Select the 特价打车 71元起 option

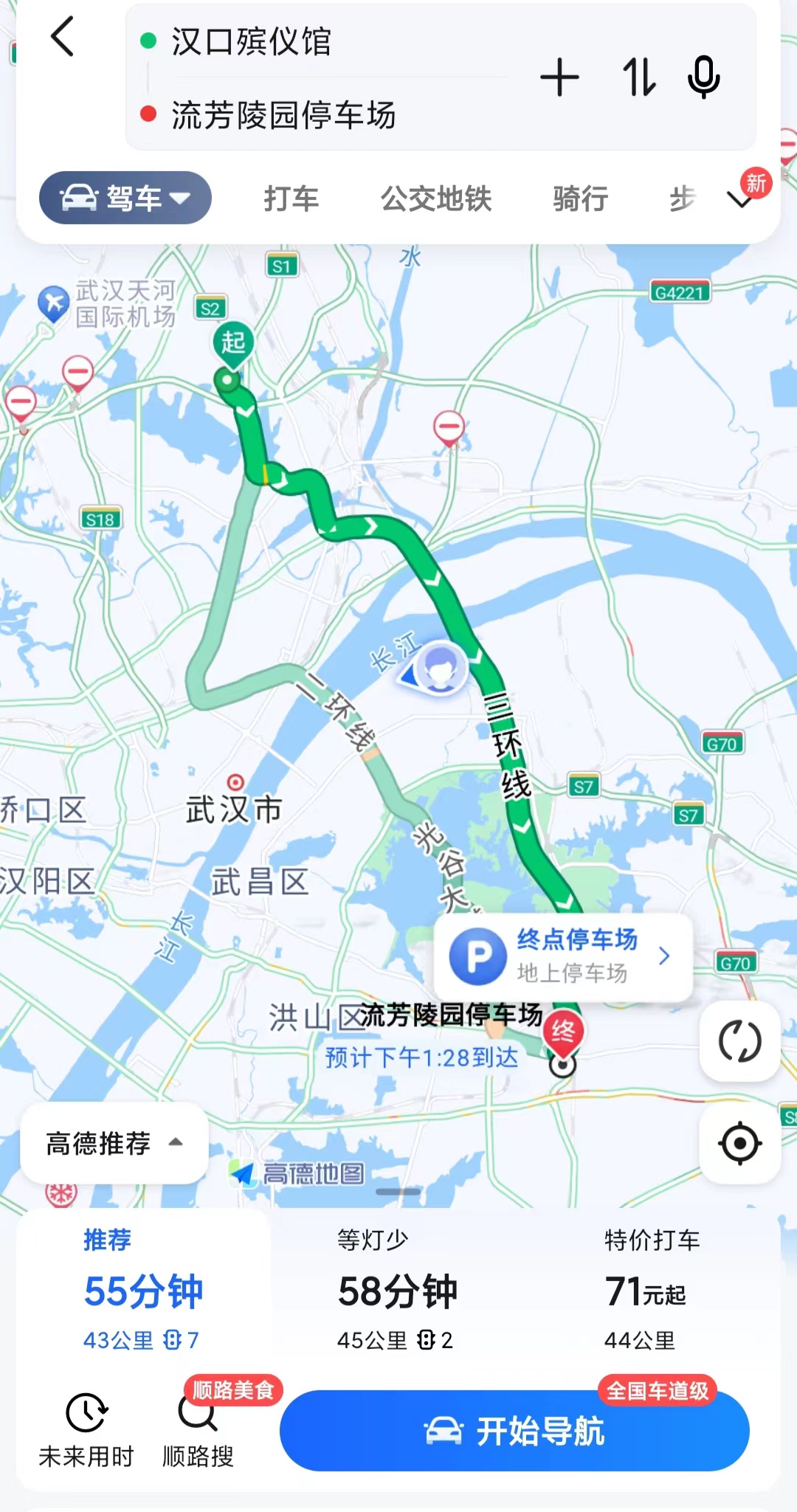pyautogui.click(x=651, y=1290)
